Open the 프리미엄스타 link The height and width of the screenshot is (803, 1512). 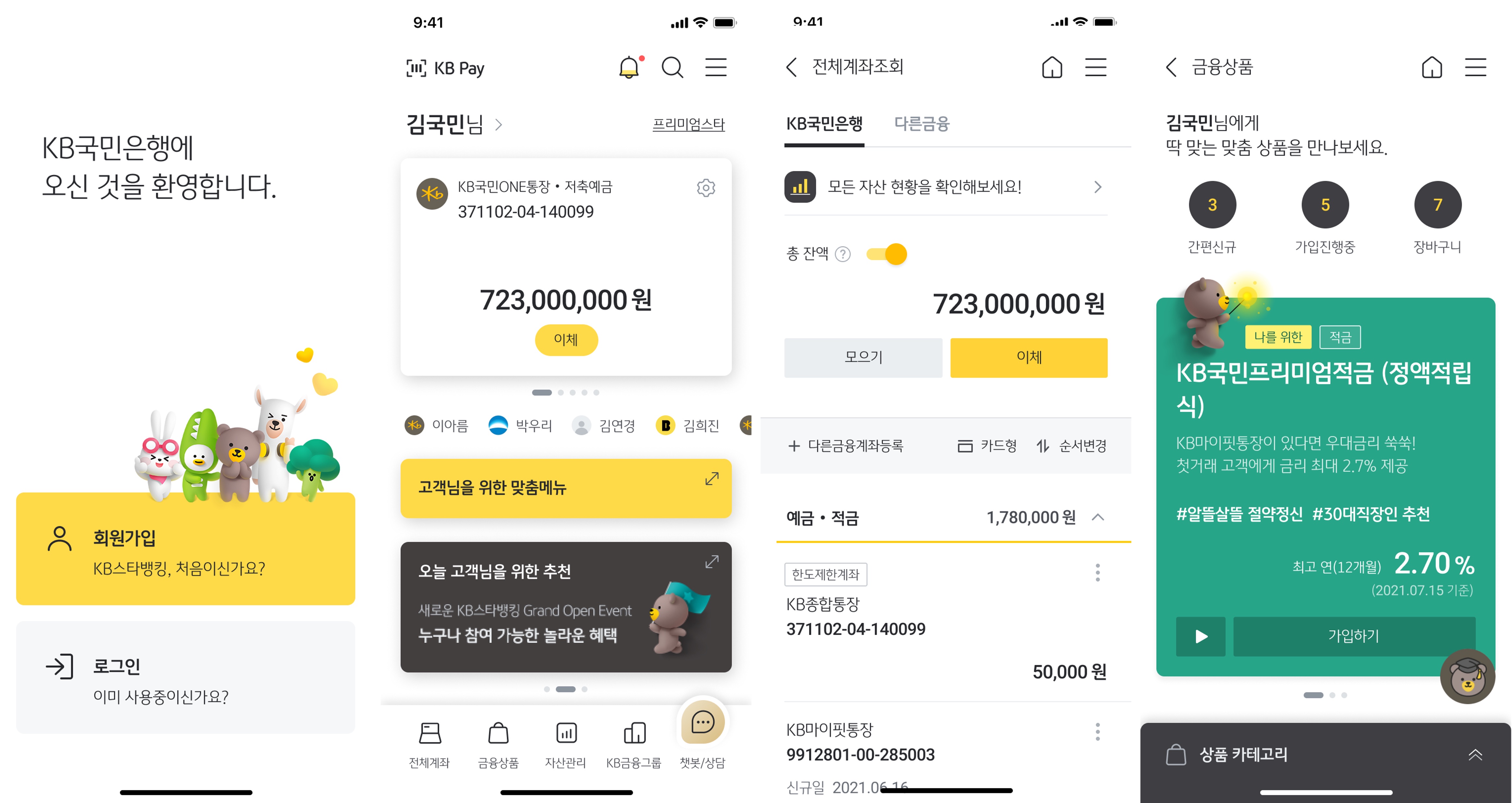tap(688, 125)
